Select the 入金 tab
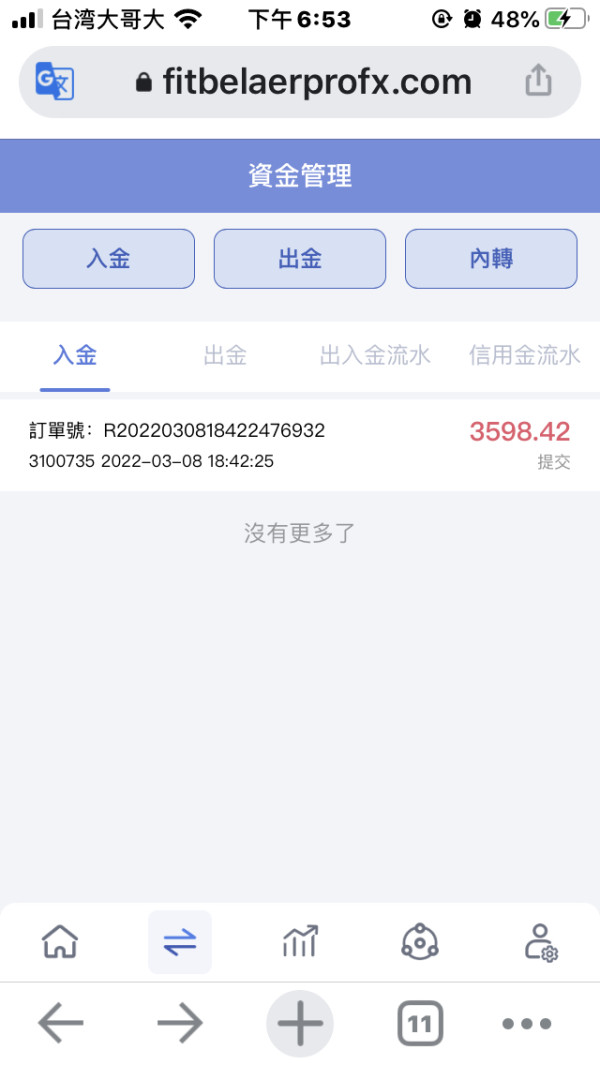This screenshot has width=600, height=1065. tap(75, 355)
